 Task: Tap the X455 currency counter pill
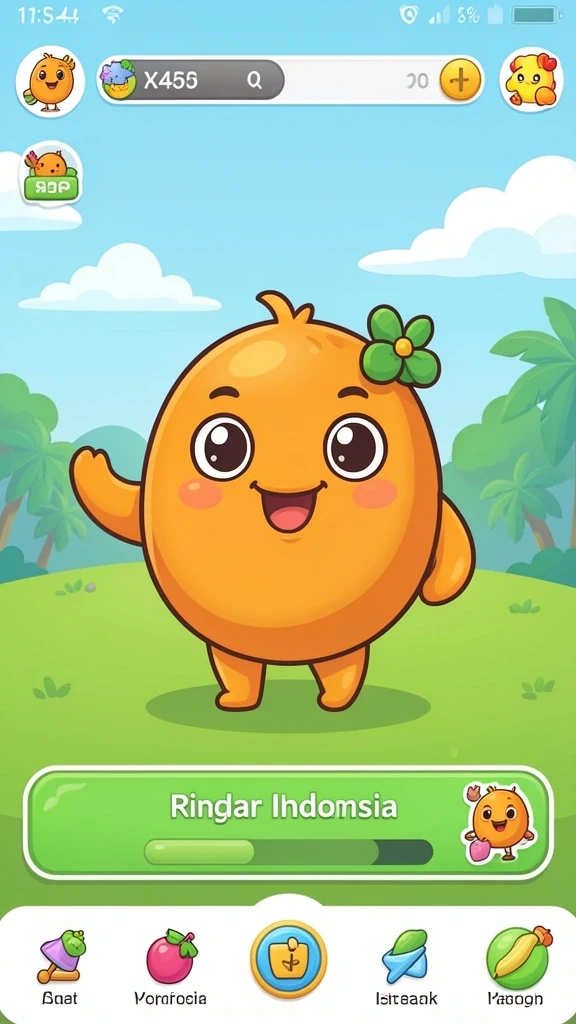click(x=191, y=80)
